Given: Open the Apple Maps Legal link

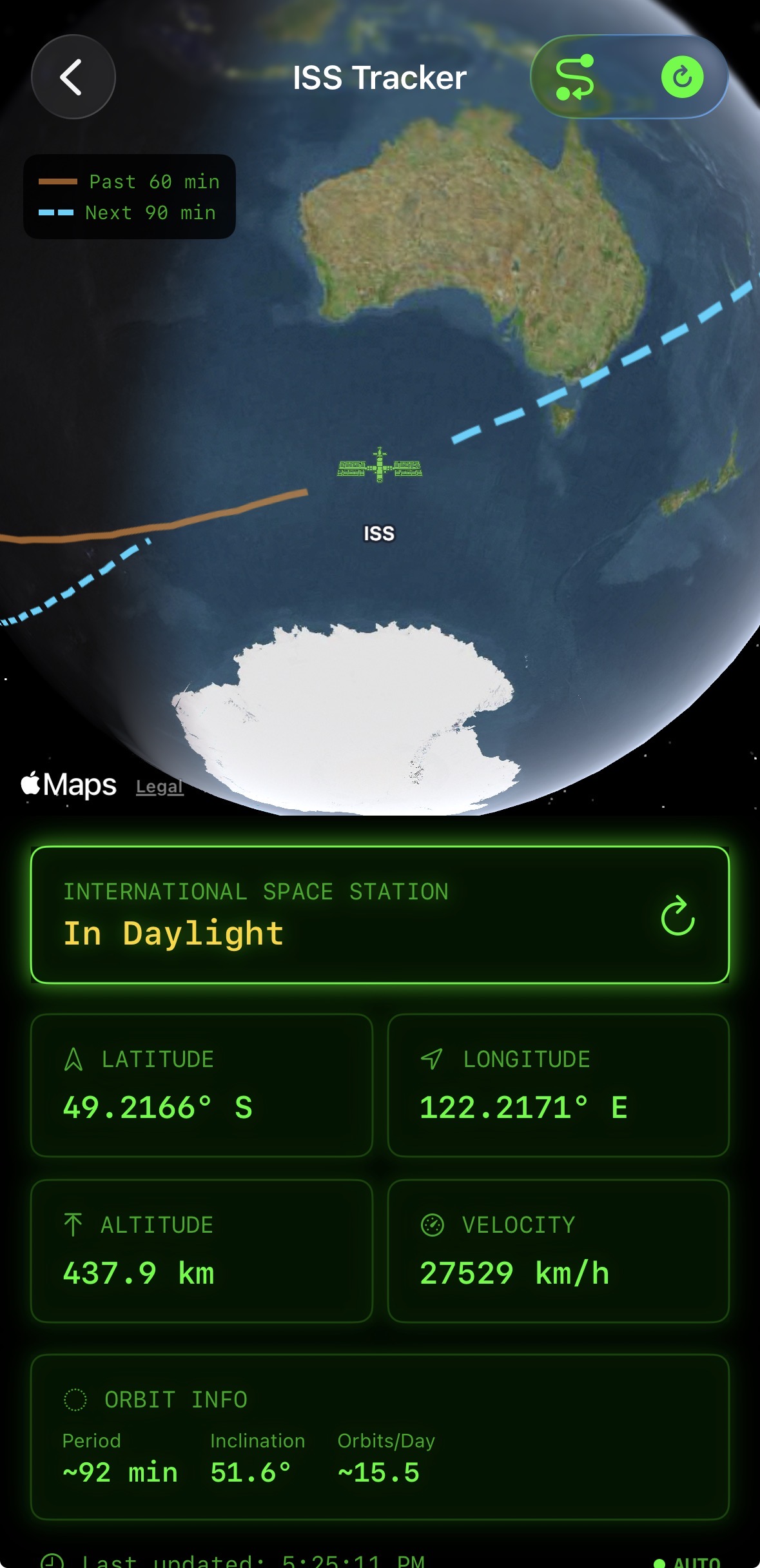Looking at the screenshot, I should [159, 785].
